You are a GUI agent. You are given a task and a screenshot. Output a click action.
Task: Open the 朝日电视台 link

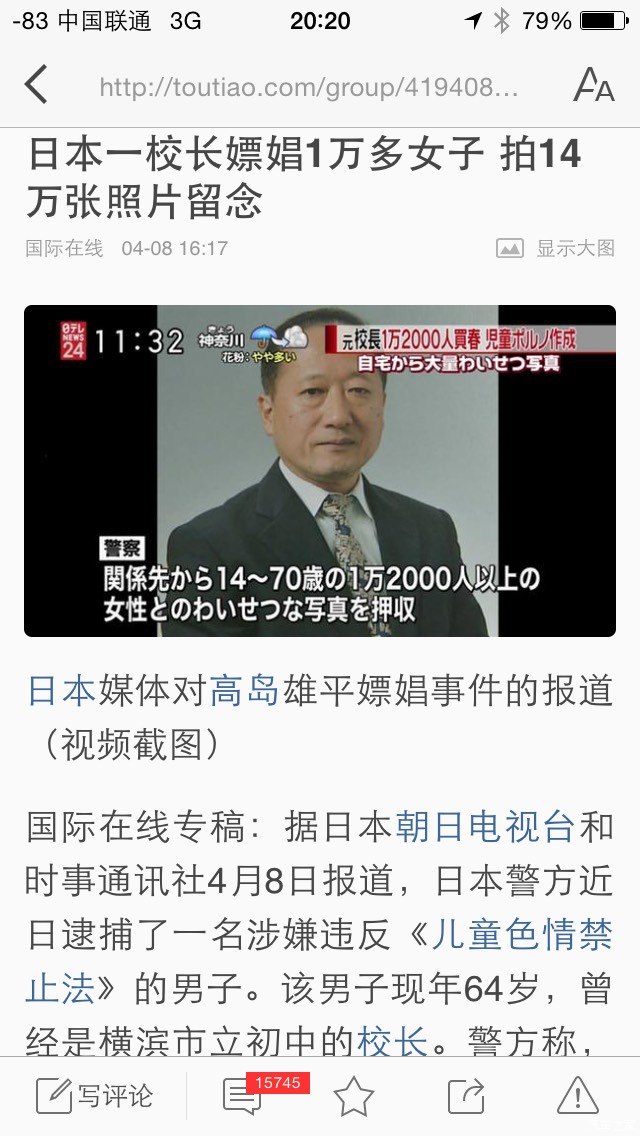coord(485,827)
